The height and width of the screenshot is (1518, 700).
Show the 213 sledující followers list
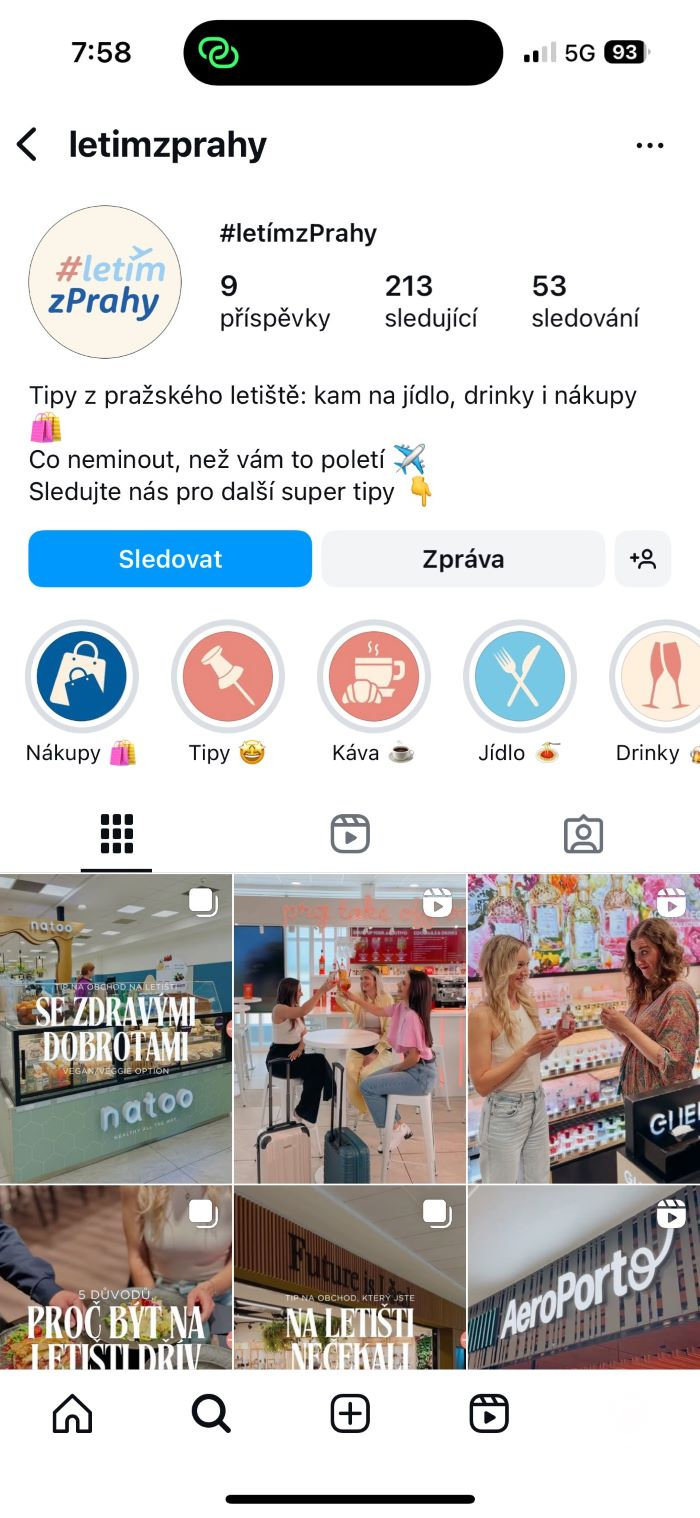tap(430, 301)
